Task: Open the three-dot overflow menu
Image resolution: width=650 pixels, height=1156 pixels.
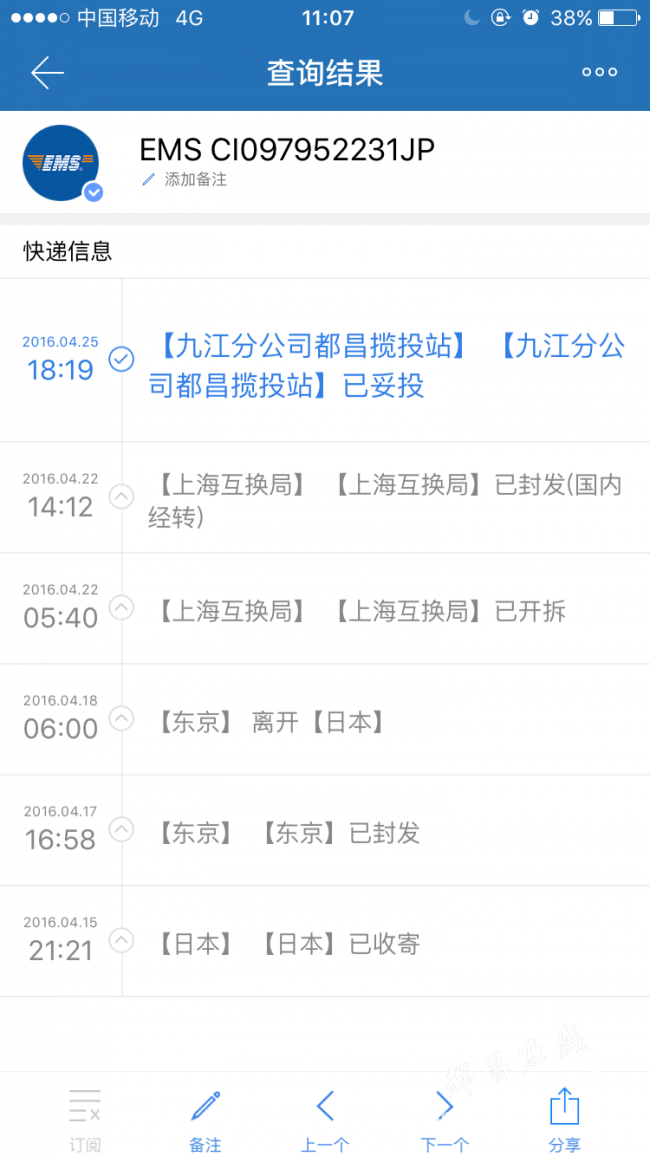Action: click(599, 72)
